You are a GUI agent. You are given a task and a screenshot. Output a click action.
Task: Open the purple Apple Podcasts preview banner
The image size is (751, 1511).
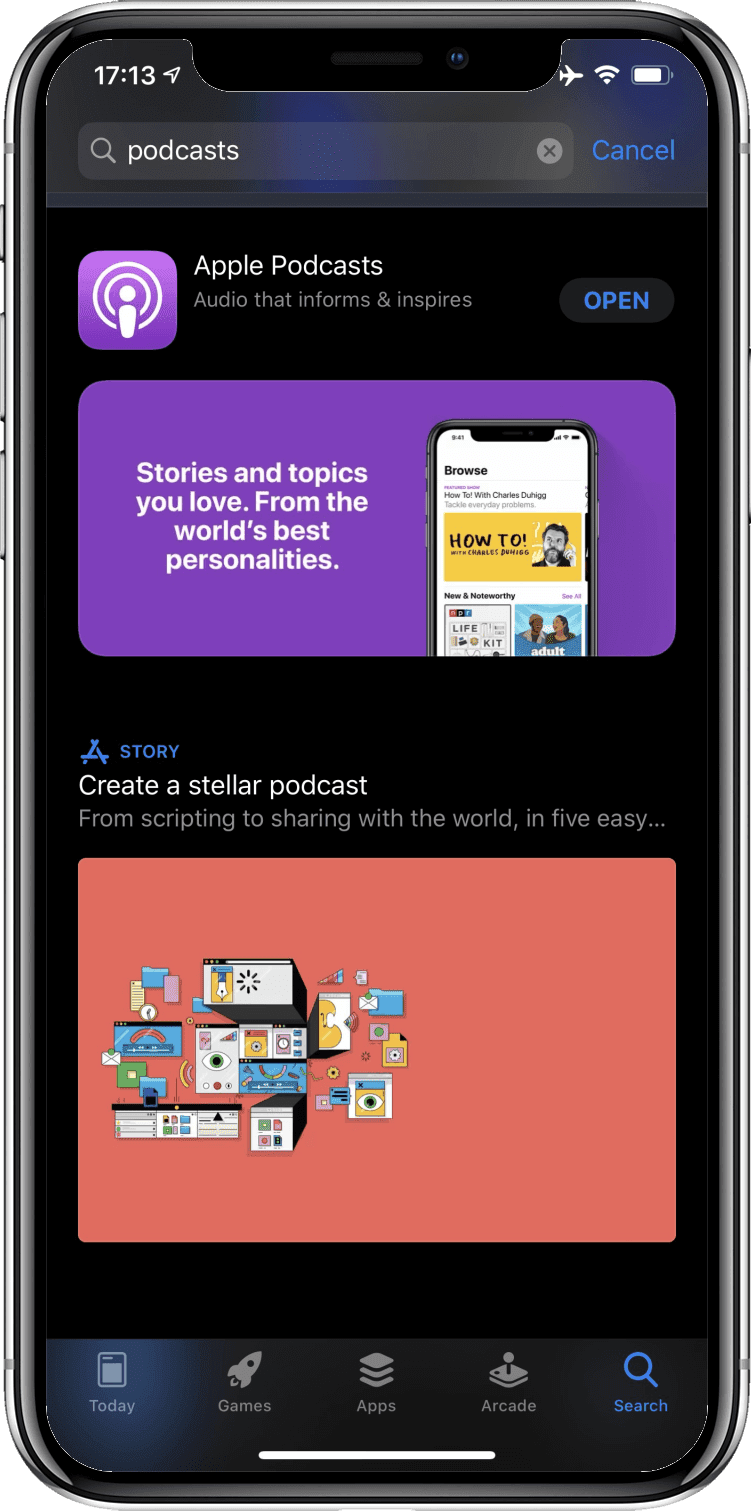click(x=376, y=518)
